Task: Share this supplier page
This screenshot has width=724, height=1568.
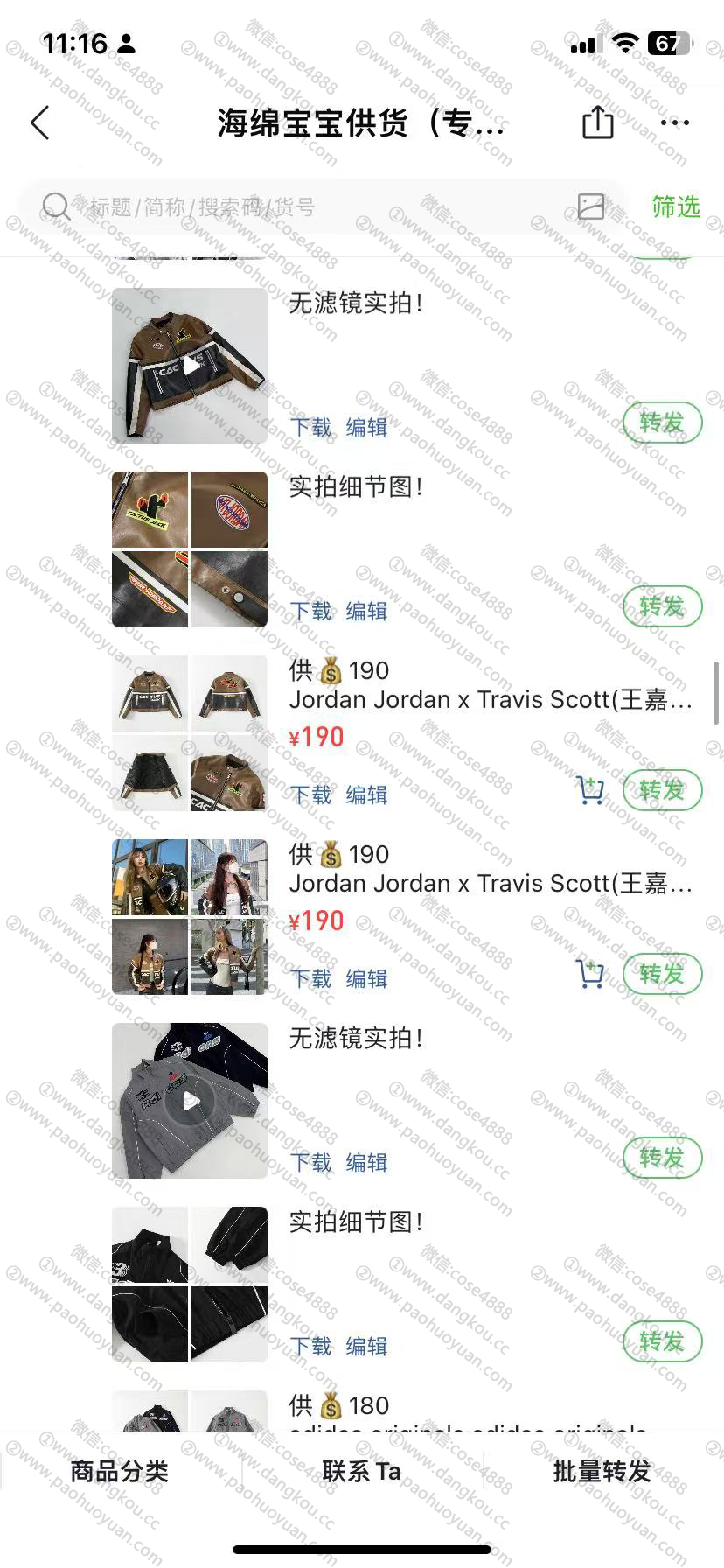Action: coord(598,122)
